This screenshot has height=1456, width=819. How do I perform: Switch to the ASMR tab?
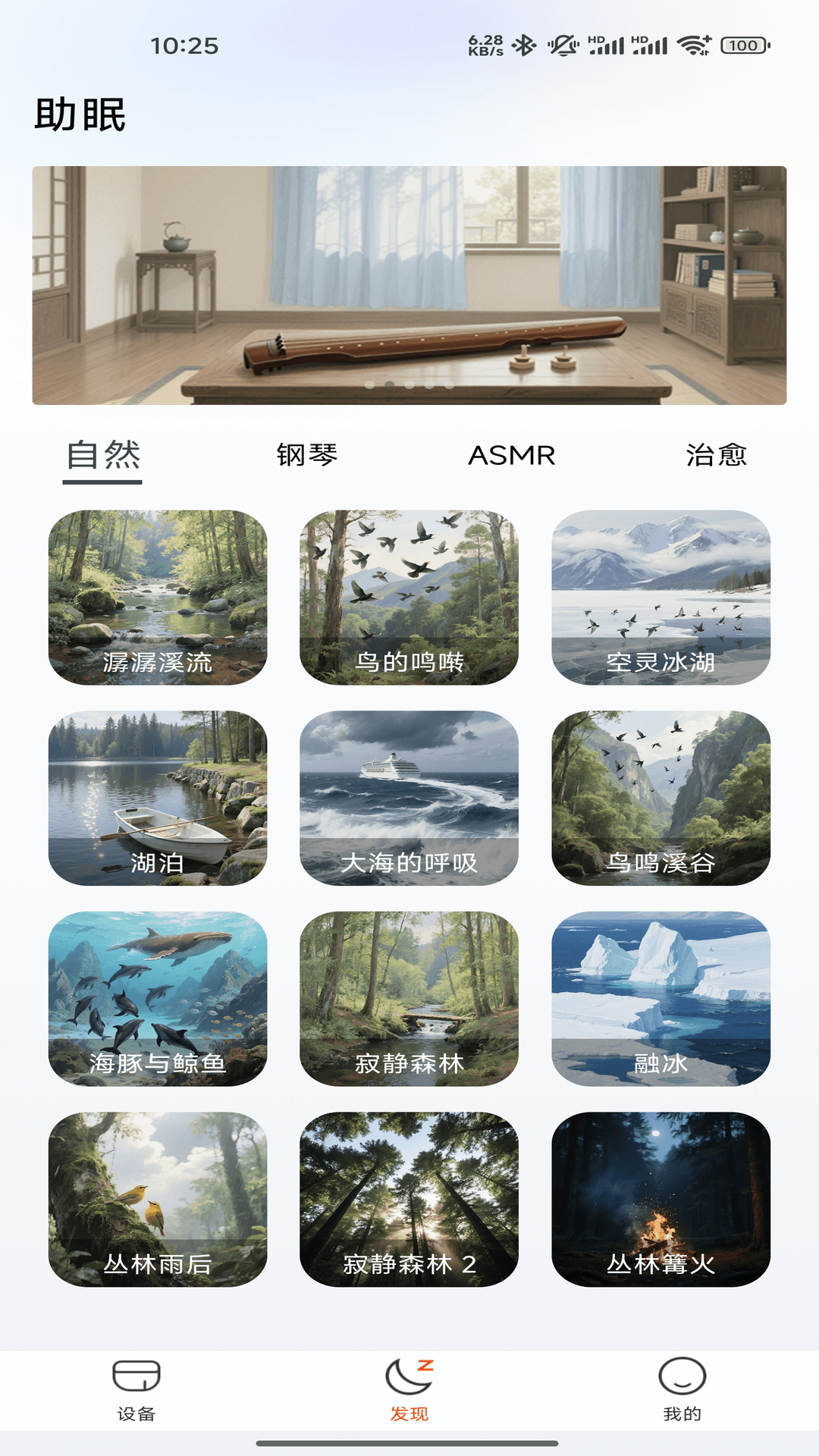click(x=511, y=455)
